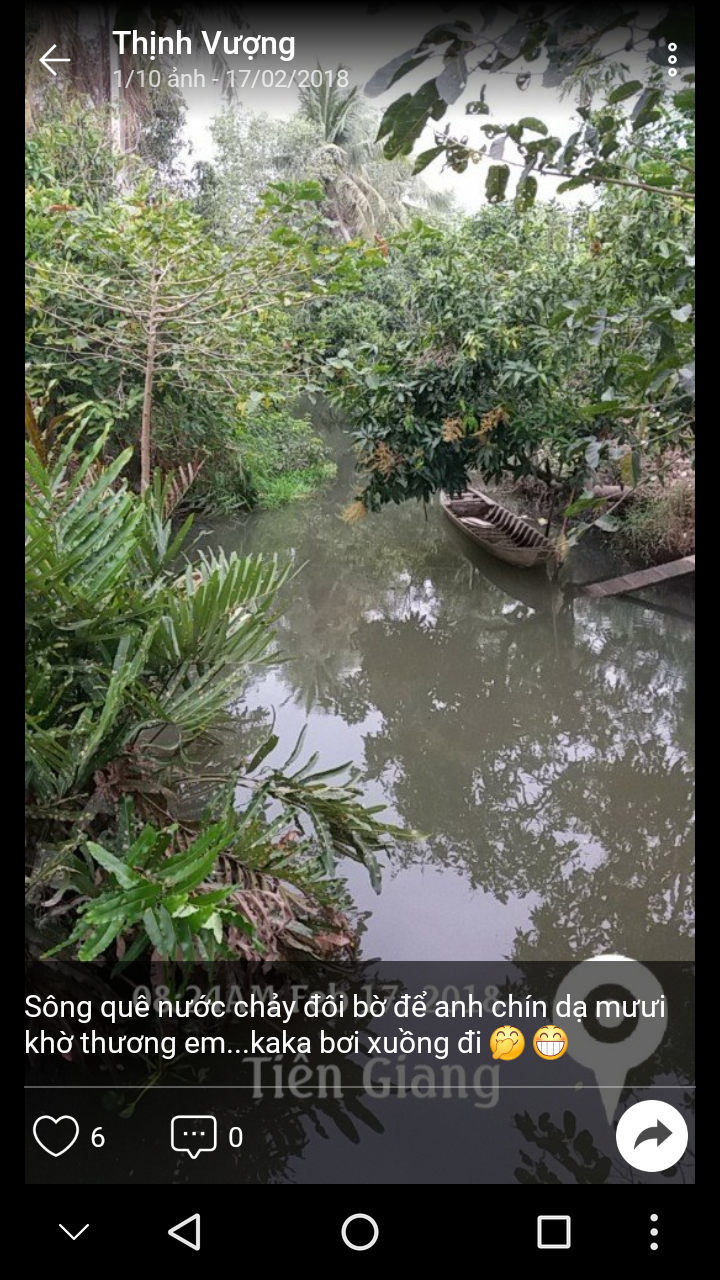Viewport: 720px width, 1280px height.
Task: Tap the share arrow button
Action: coord(652,1134)
